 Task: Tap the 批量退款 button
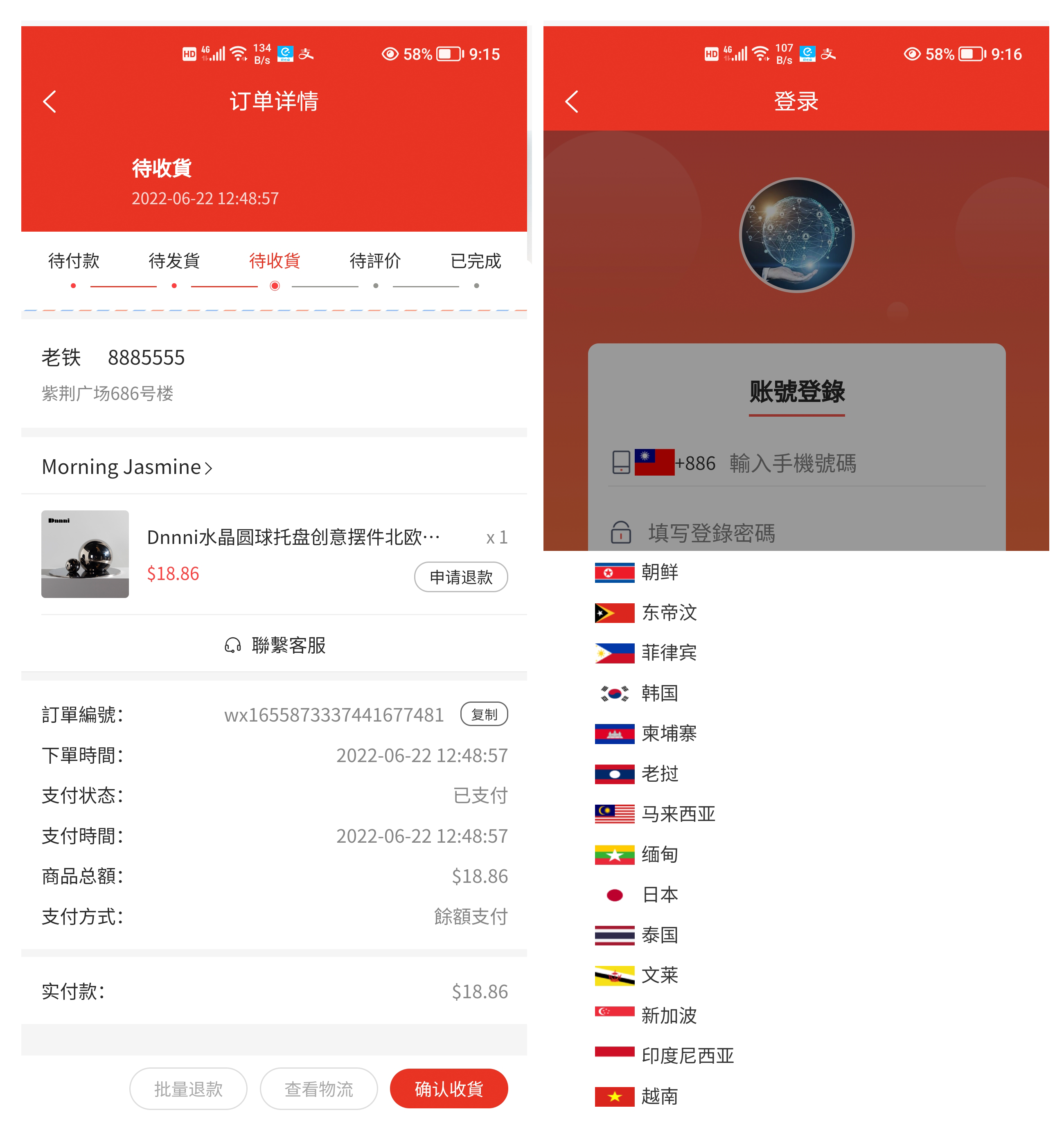click(188, 1088)
